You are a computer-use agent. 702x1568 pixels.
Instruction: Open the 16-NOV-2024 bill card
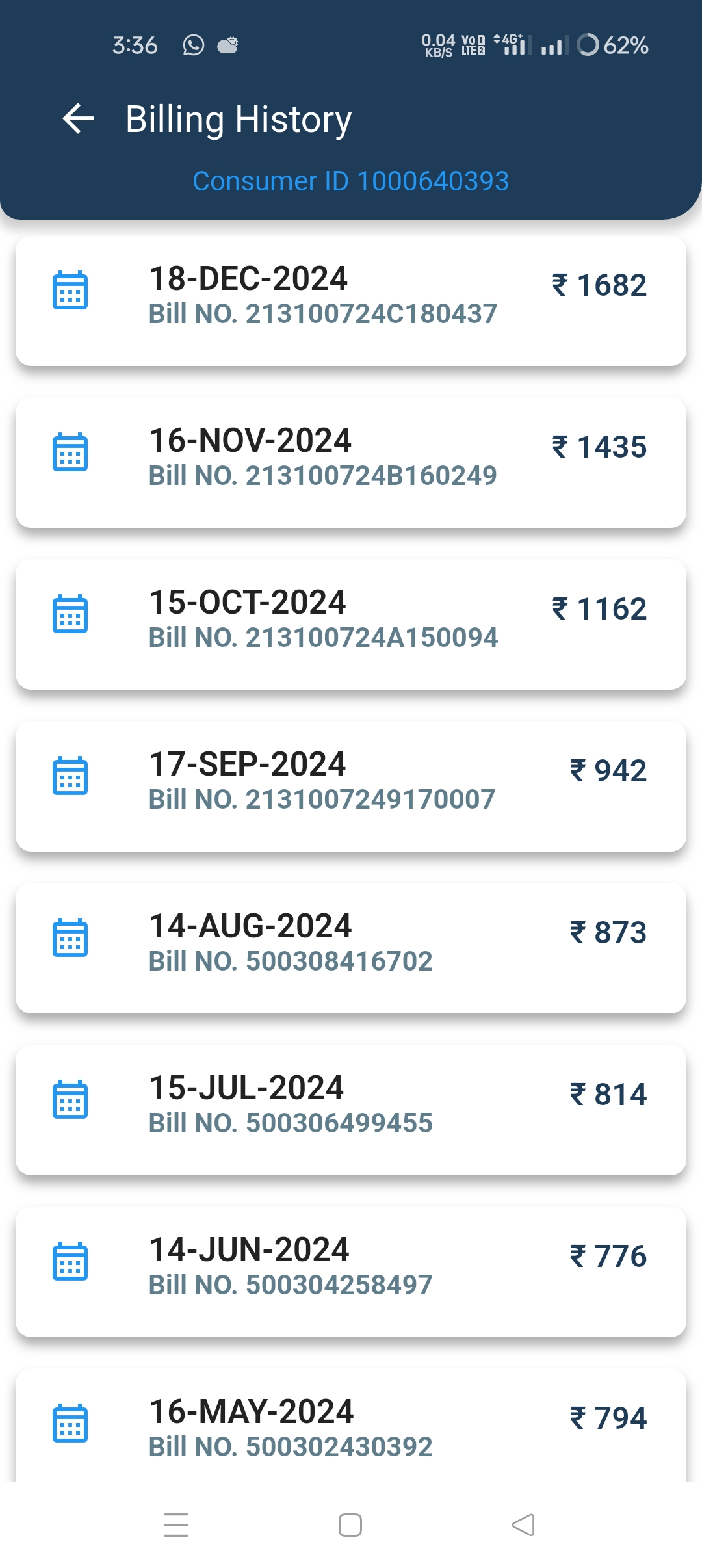coord(351,463)
